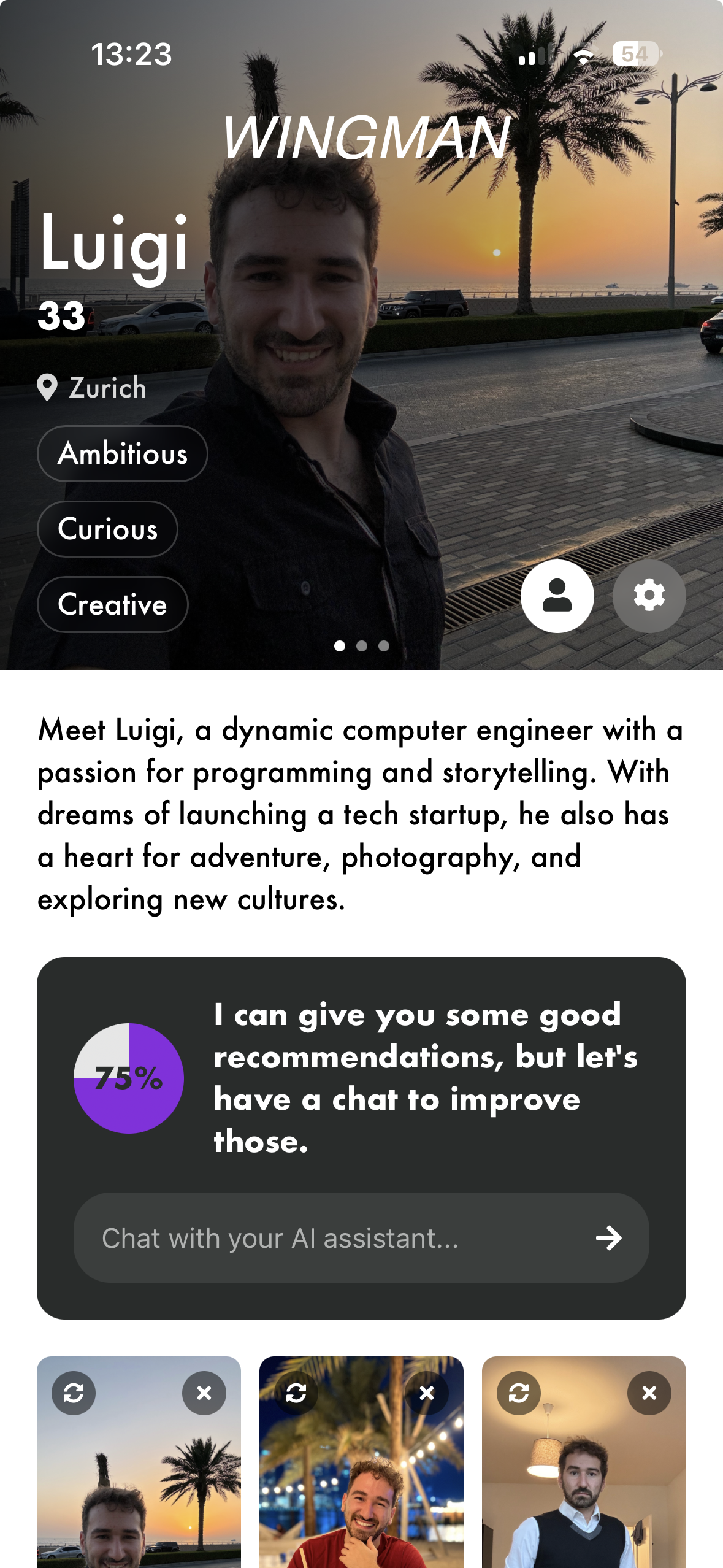Select the second carousel page dot
The image size is (723, 1568).
pyautogui.click(x=361, y=645)
